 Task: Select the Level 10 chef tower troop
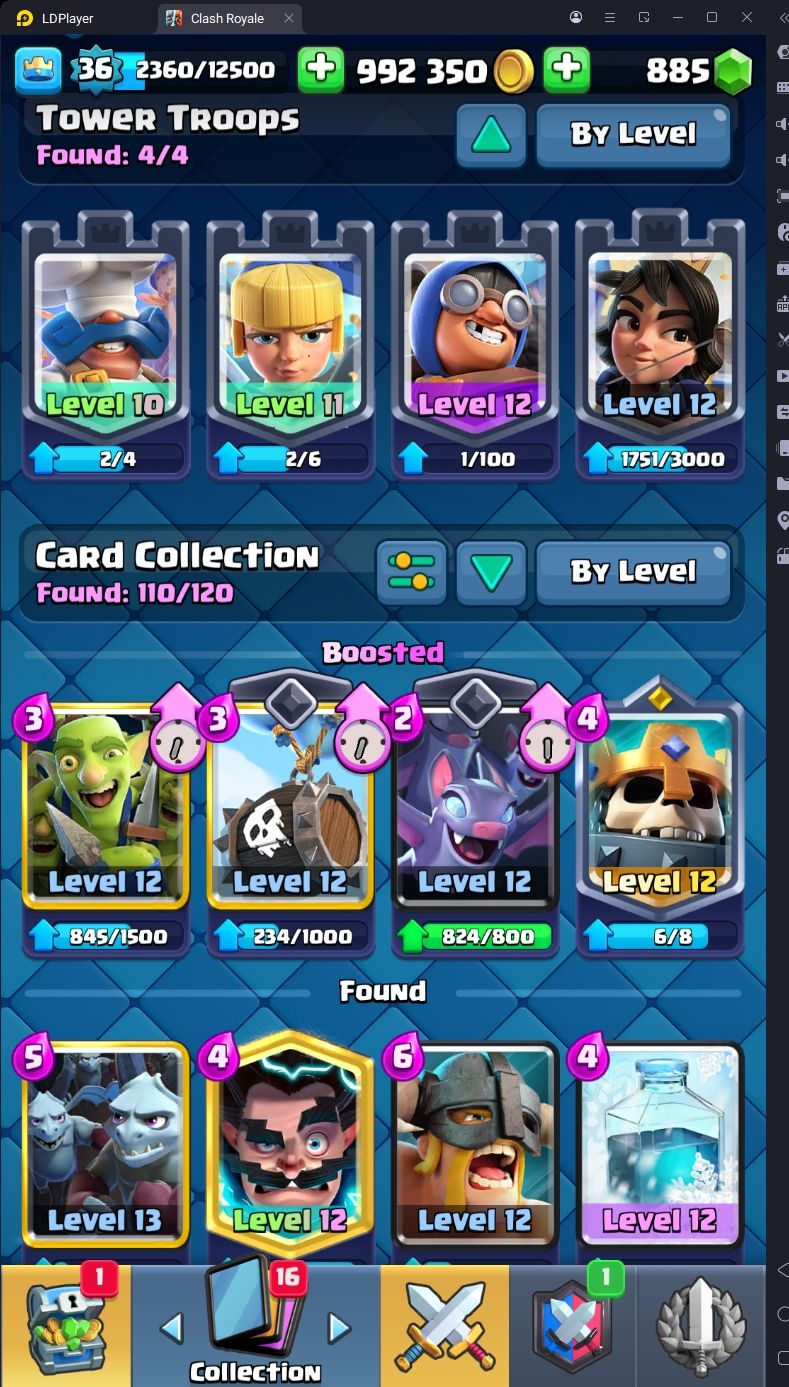pyautogui.click(x=105, y=346)
